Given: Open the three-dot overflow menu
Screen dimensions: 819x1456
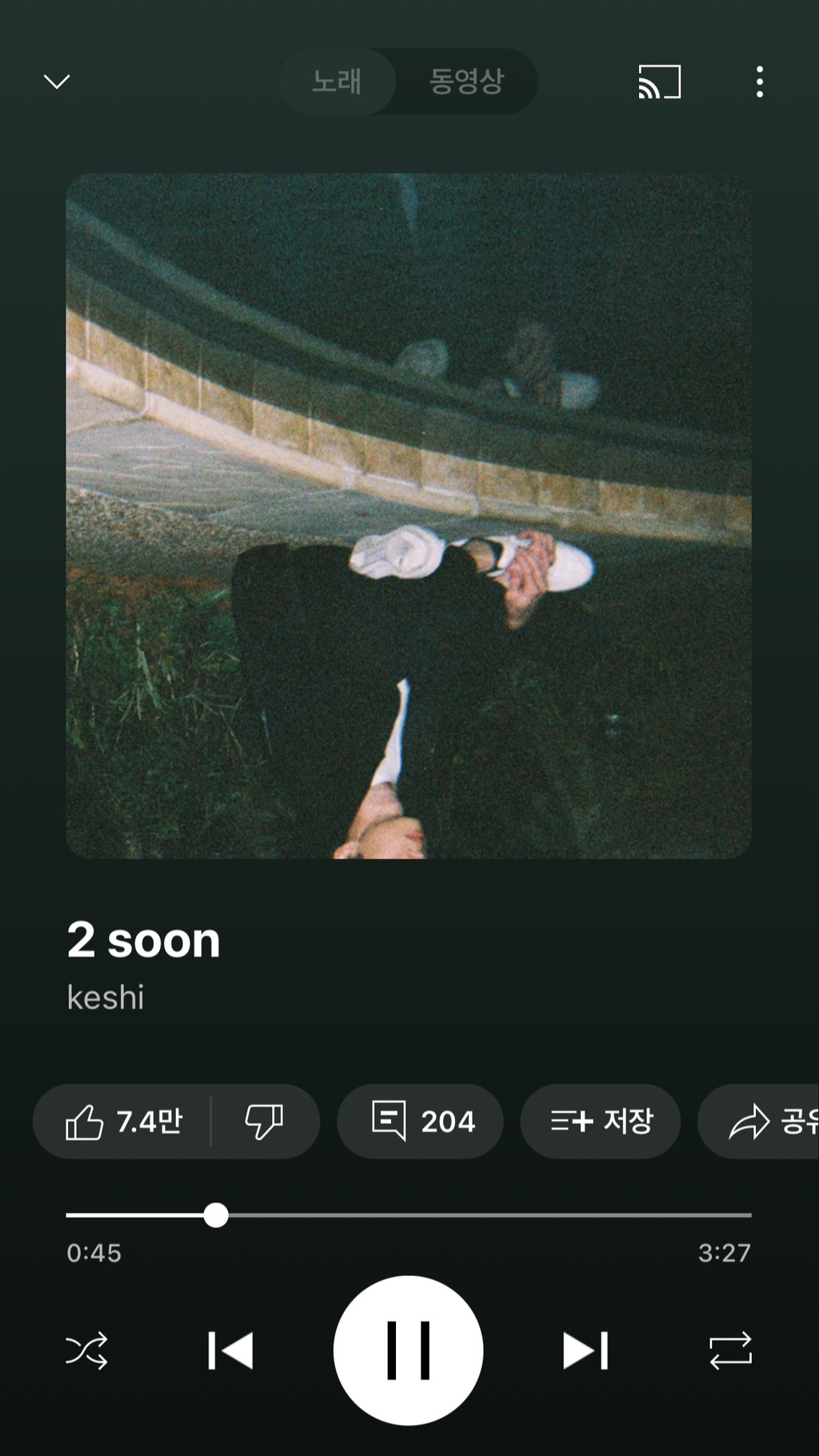Looking at the screenshot, I should coord(759,82).
